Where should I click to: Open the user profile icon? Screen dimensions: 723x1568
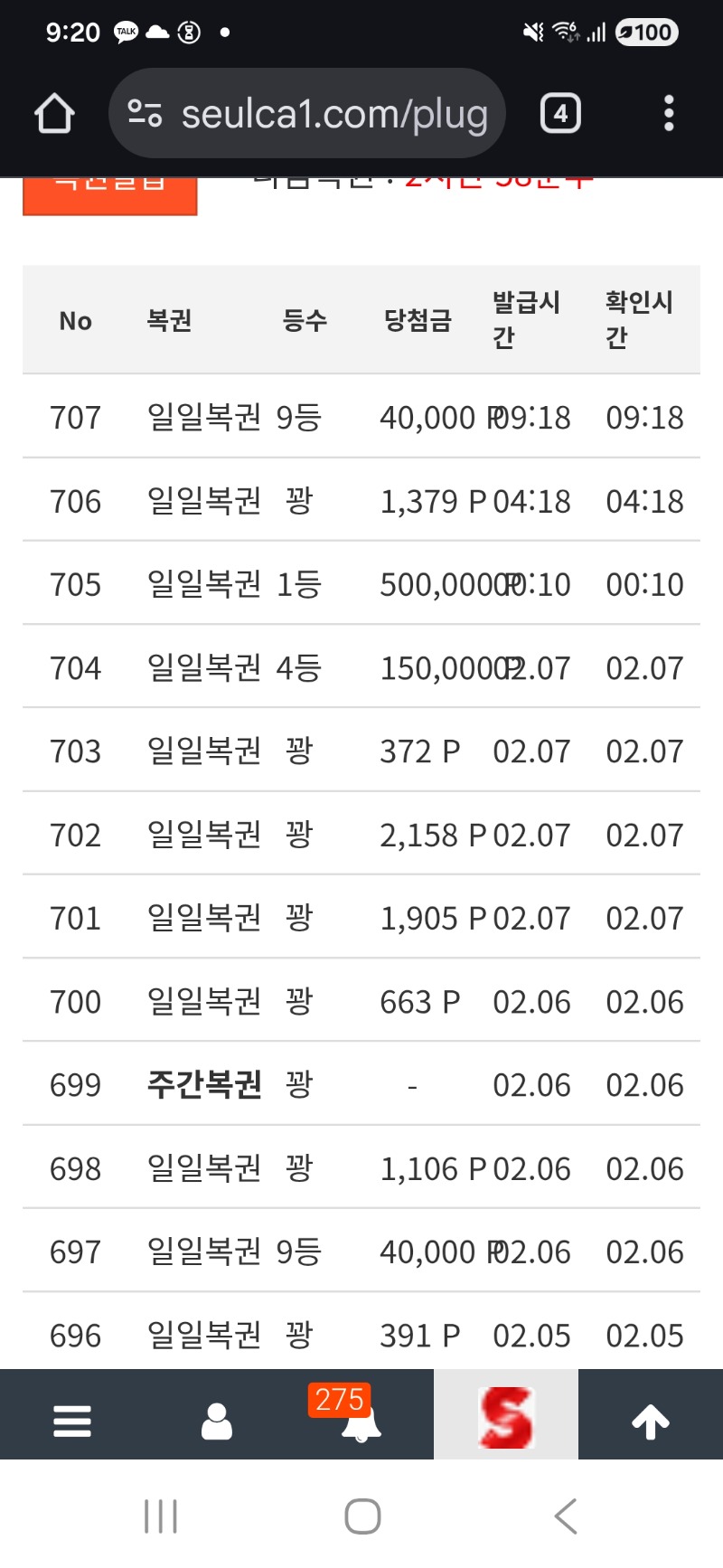click(217, 1421)
